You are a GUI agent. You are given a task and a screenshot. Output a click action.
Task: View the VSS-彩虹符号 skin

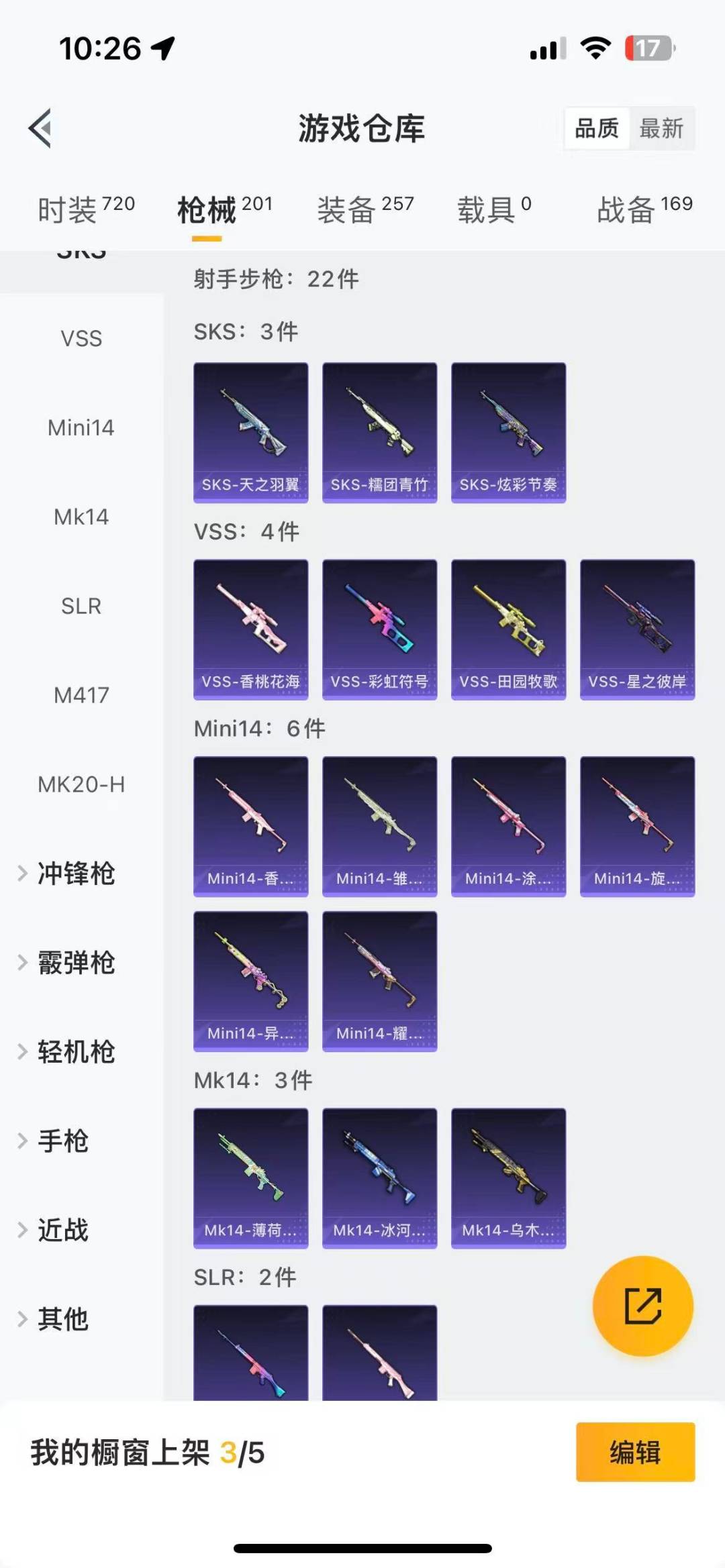(x=380, y=629)
